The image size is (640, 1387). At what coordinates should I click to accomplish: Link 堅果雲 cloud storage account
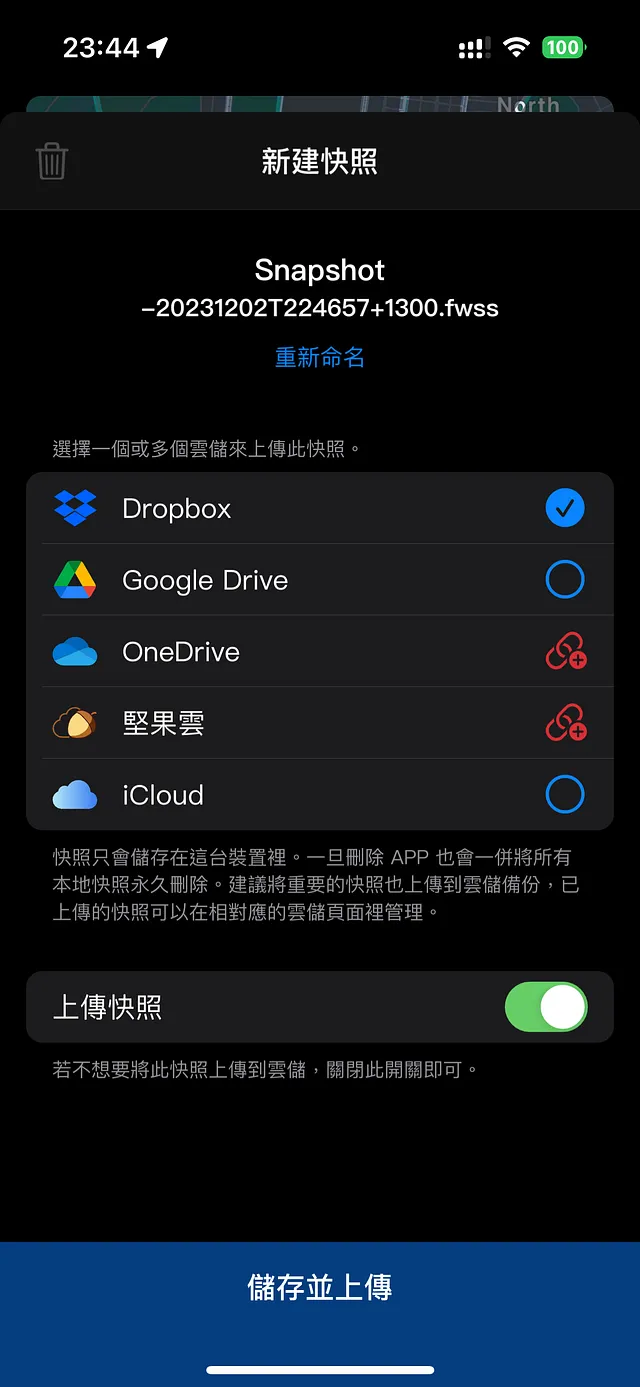click(x=565, y=723)
